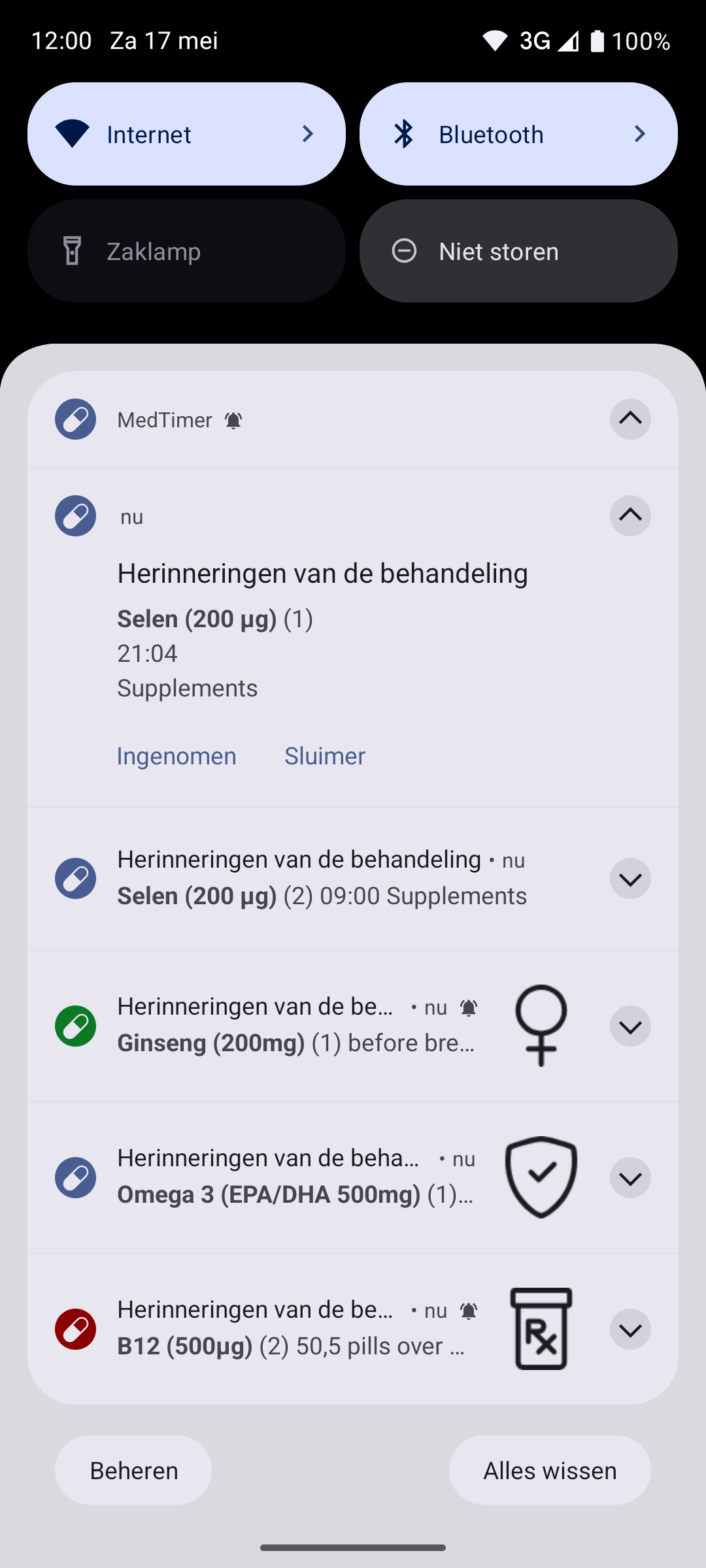Open notification settings via Beheren
This screenshot has width=706, height=1568.
pyautogui.click(x=133, y=1470)
